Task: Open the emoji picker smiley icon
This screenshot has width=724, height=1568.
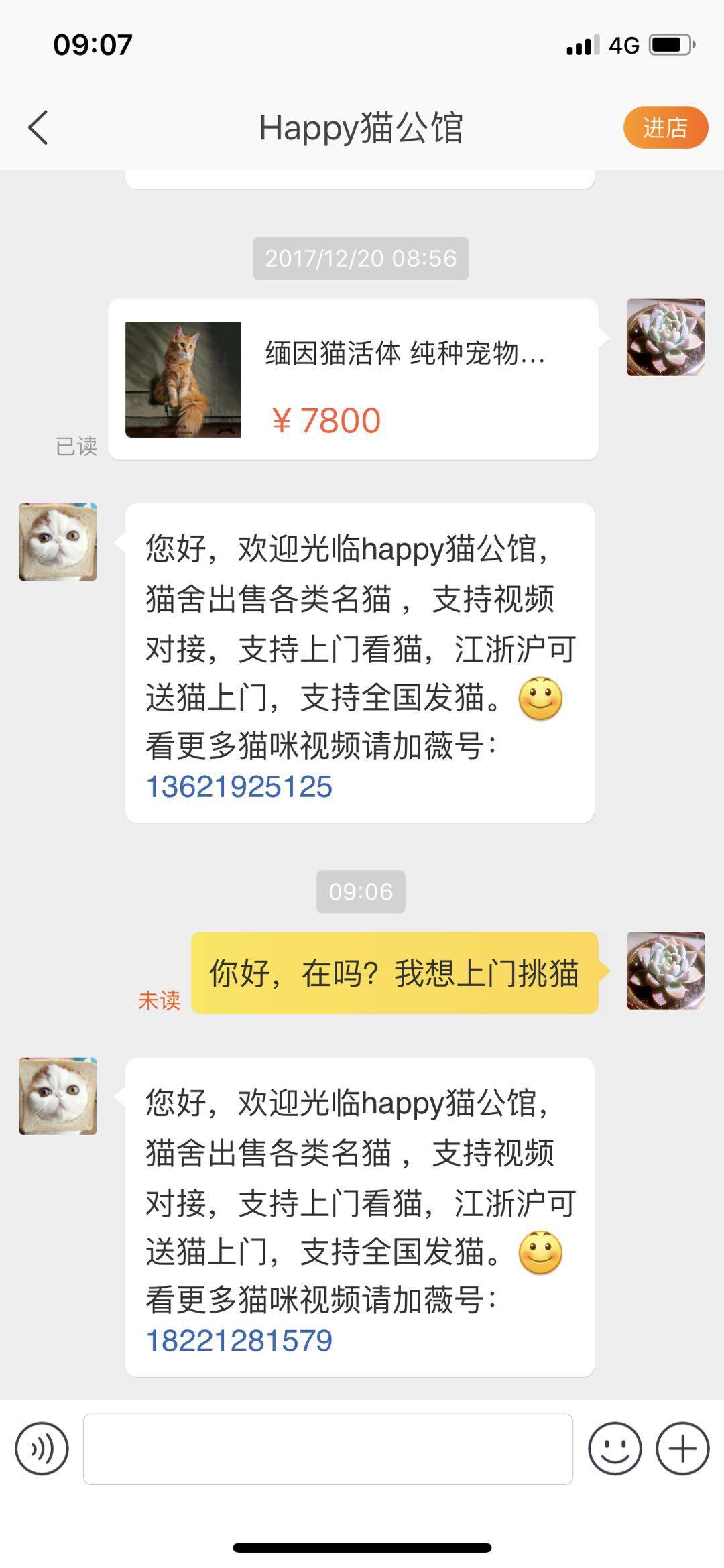Action: click(x=615, y=1449)
